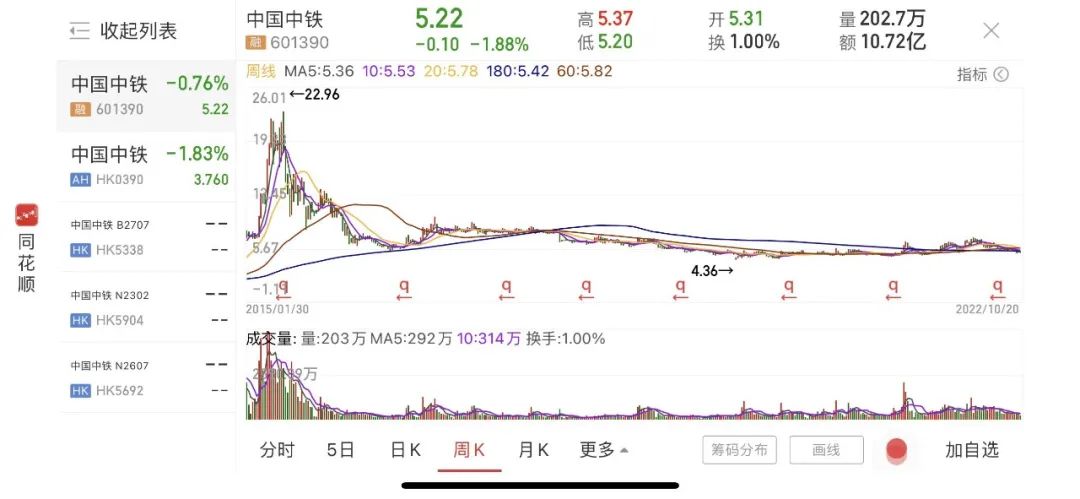Screen dimensions: 1080x499
Task: Open 中国中铁 N2302 HK5904 row
Action: [148, 307]
